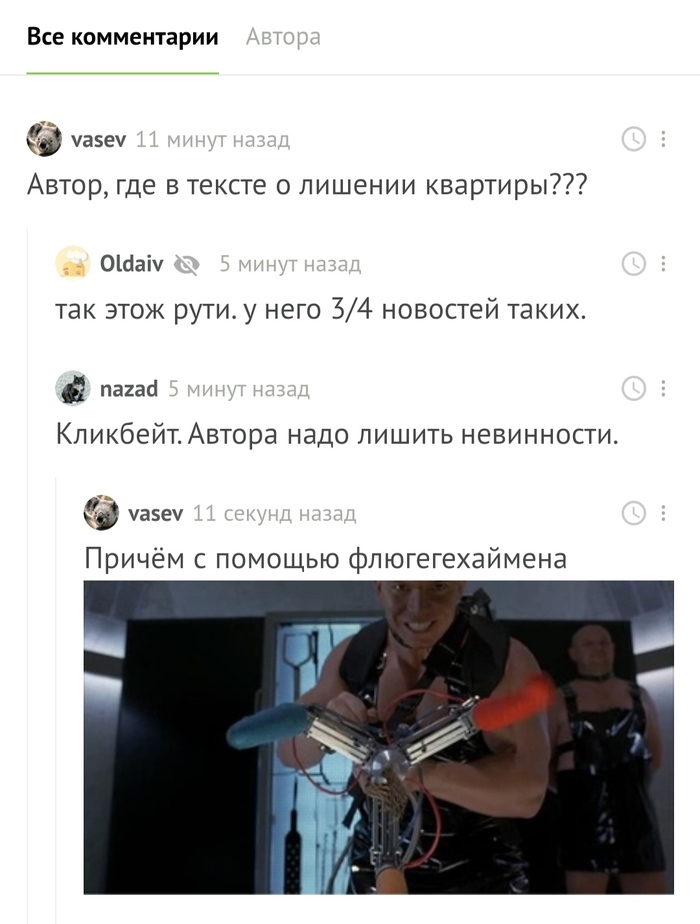Open the overflow menu on vasev's first comment
The image size is (700, 924).
click(663, 140)
